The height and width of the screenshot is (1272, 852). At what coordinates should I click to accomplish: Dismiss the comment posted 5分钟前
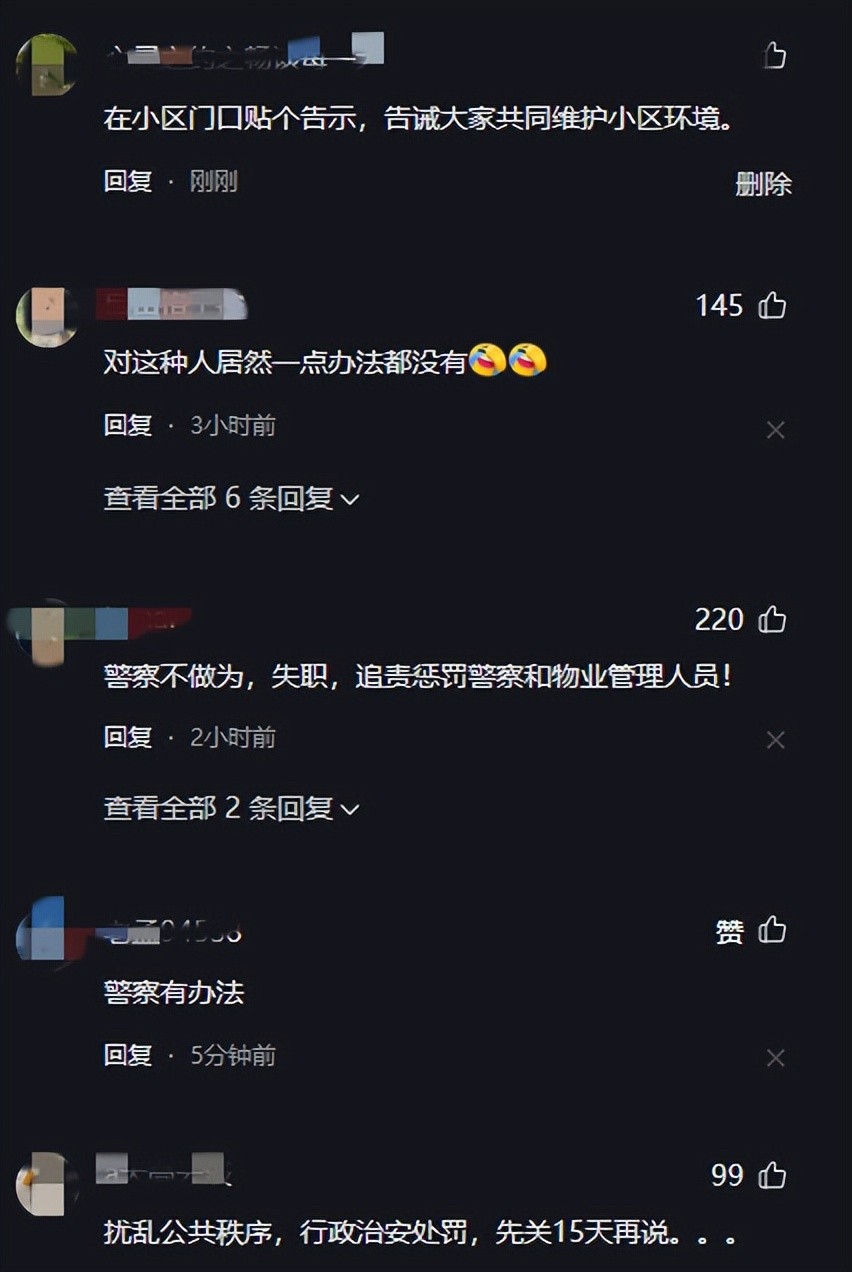(775, 1058)
